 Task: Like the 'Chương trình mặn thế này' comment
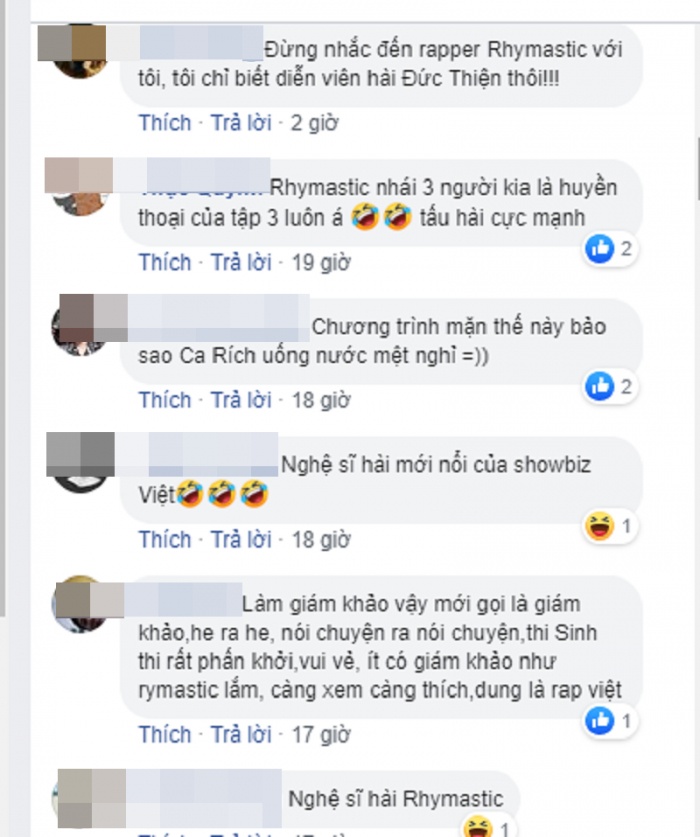click(164, 400)
